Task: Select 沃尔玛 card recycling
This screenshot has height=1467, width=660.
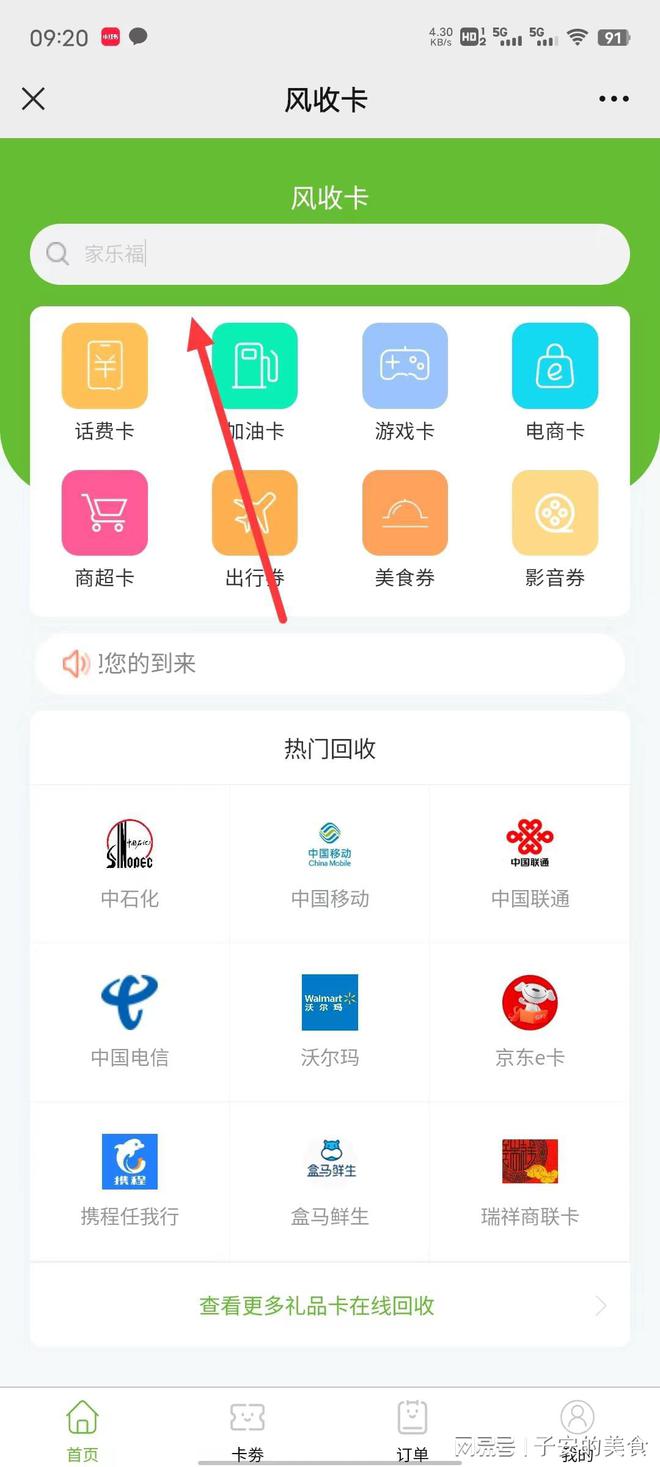Action: coord(330,1022)
